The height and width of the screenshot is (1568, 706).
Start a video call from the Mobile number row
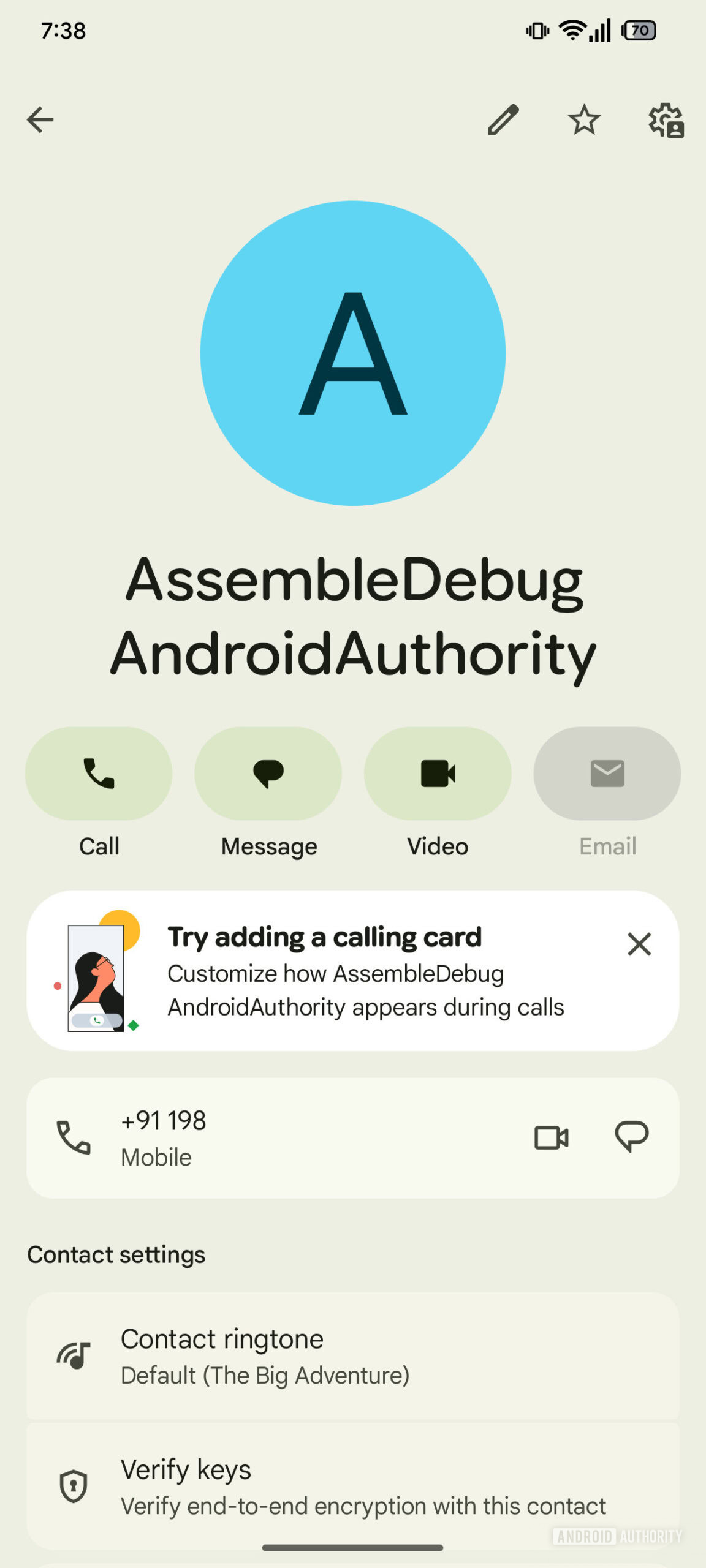pyautogui.click(x=550, y=1137)
